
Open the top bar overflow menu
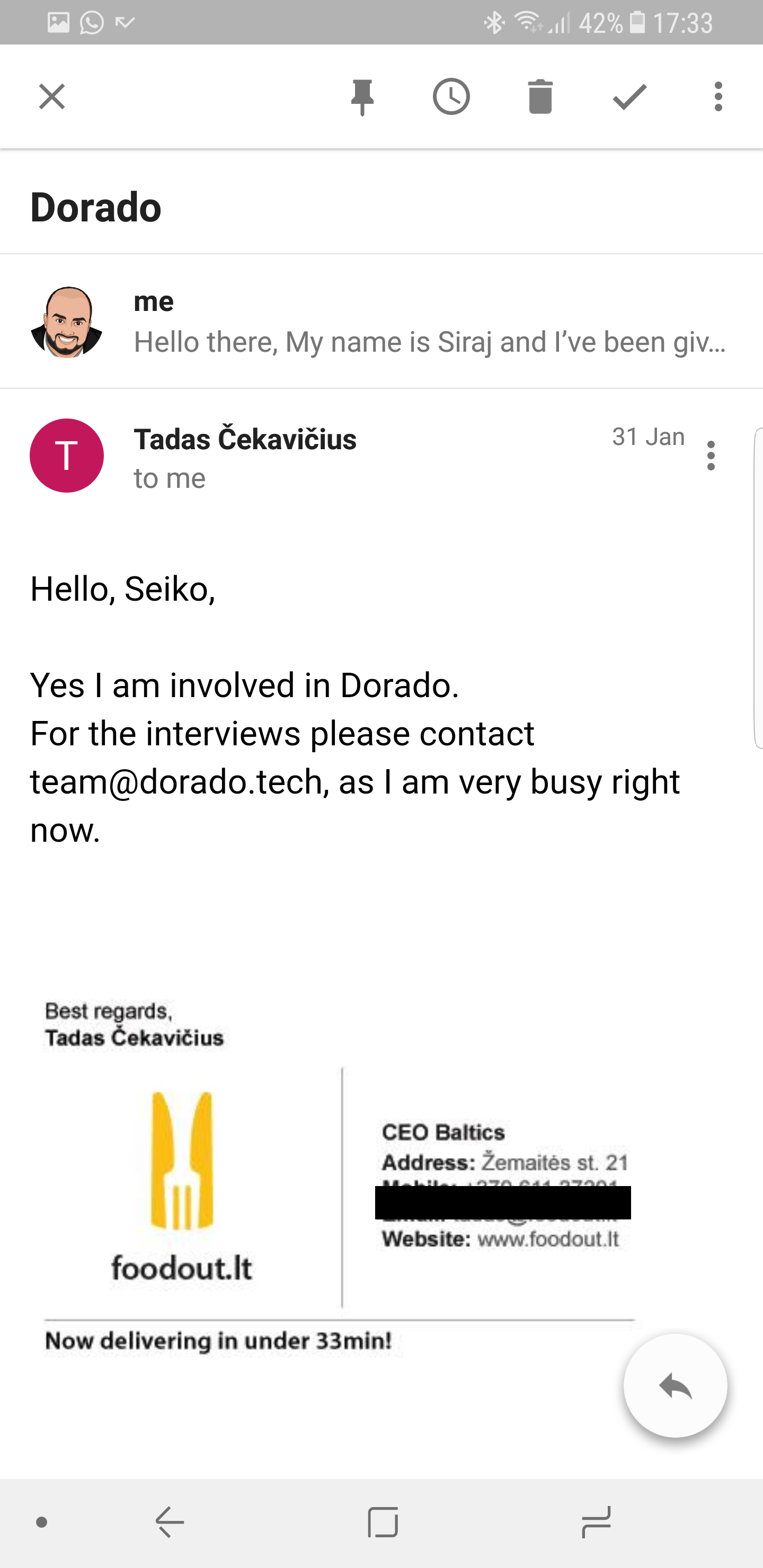[718, 97]
